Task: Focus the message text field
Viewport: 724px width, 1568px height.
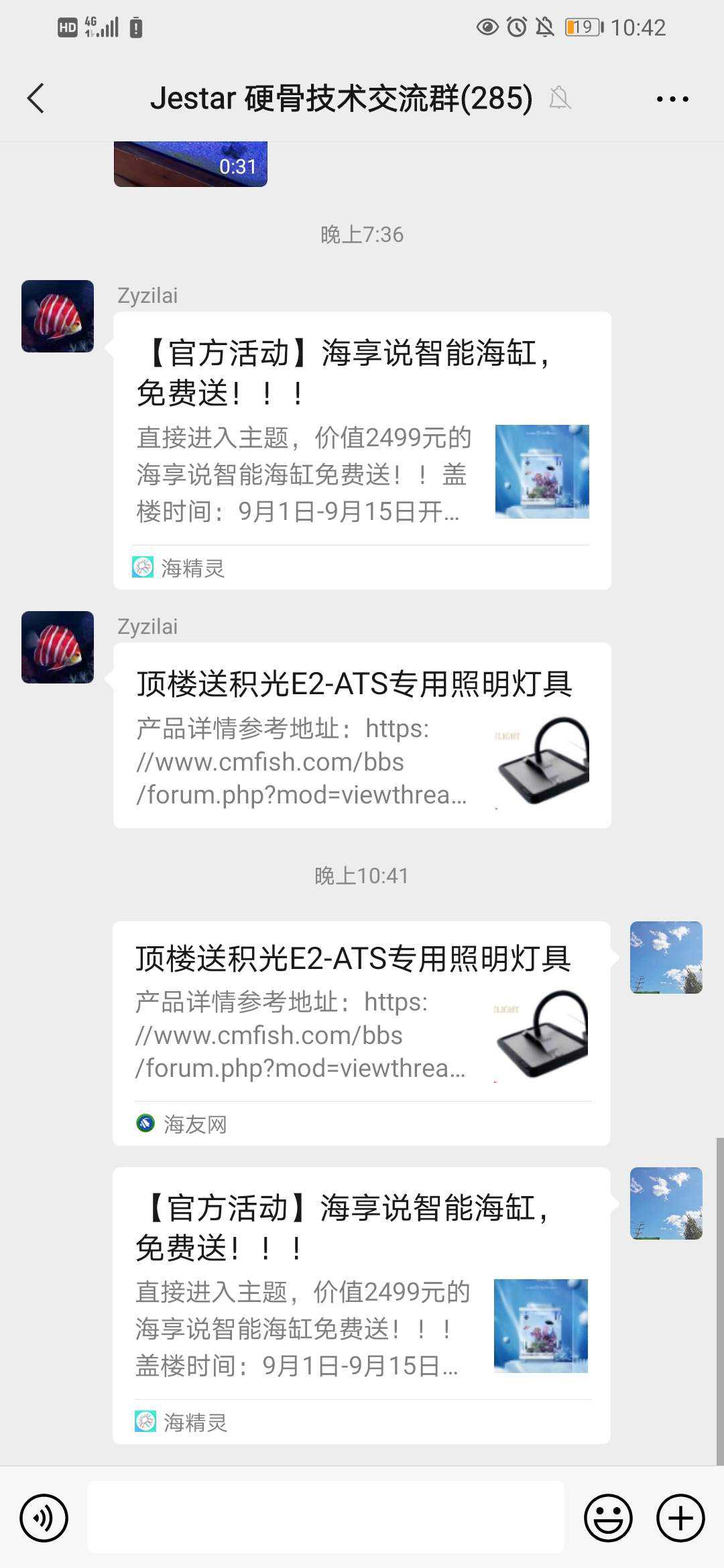Action: [325, 1518]
